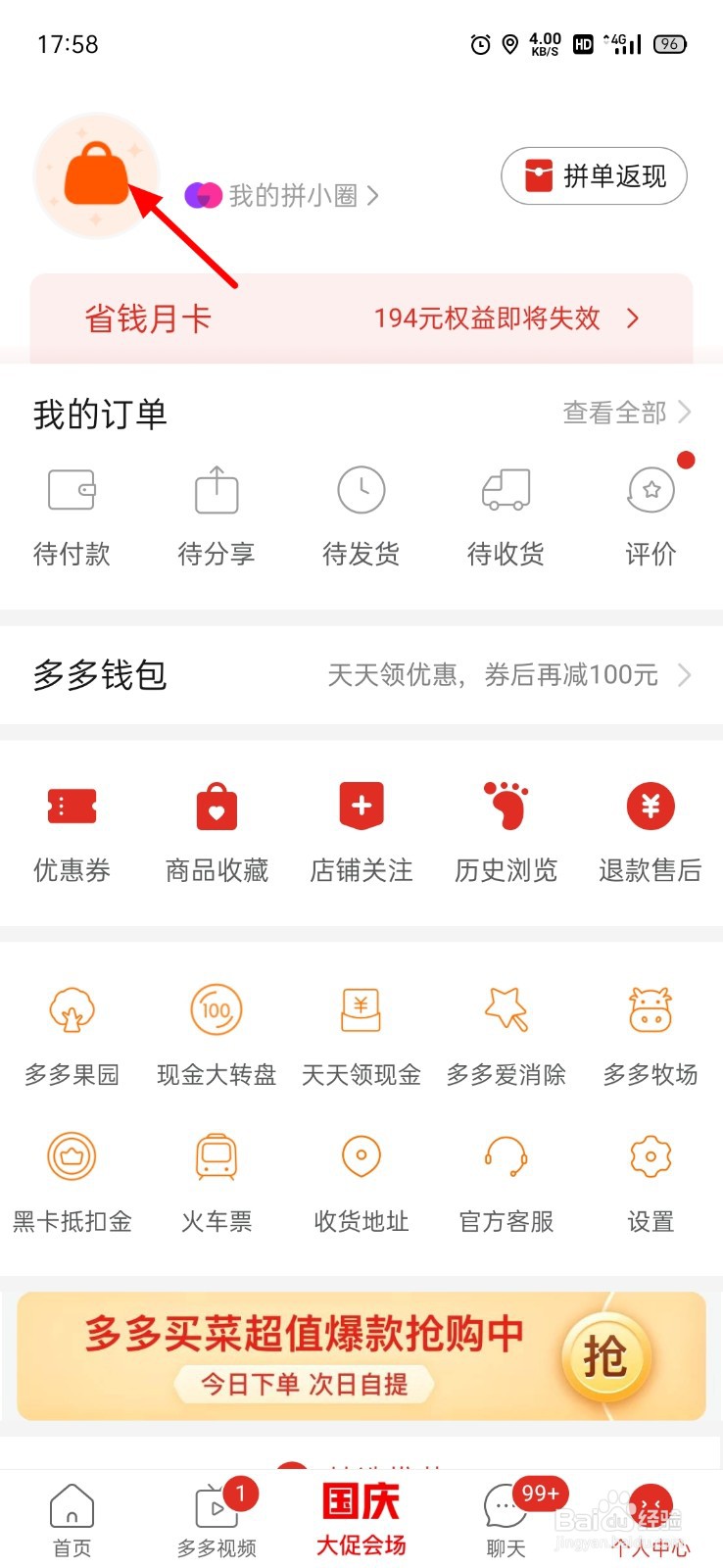Viewport: 723px width, 1568px height.
Task: Open 待收货 orders
Action: 506,514
